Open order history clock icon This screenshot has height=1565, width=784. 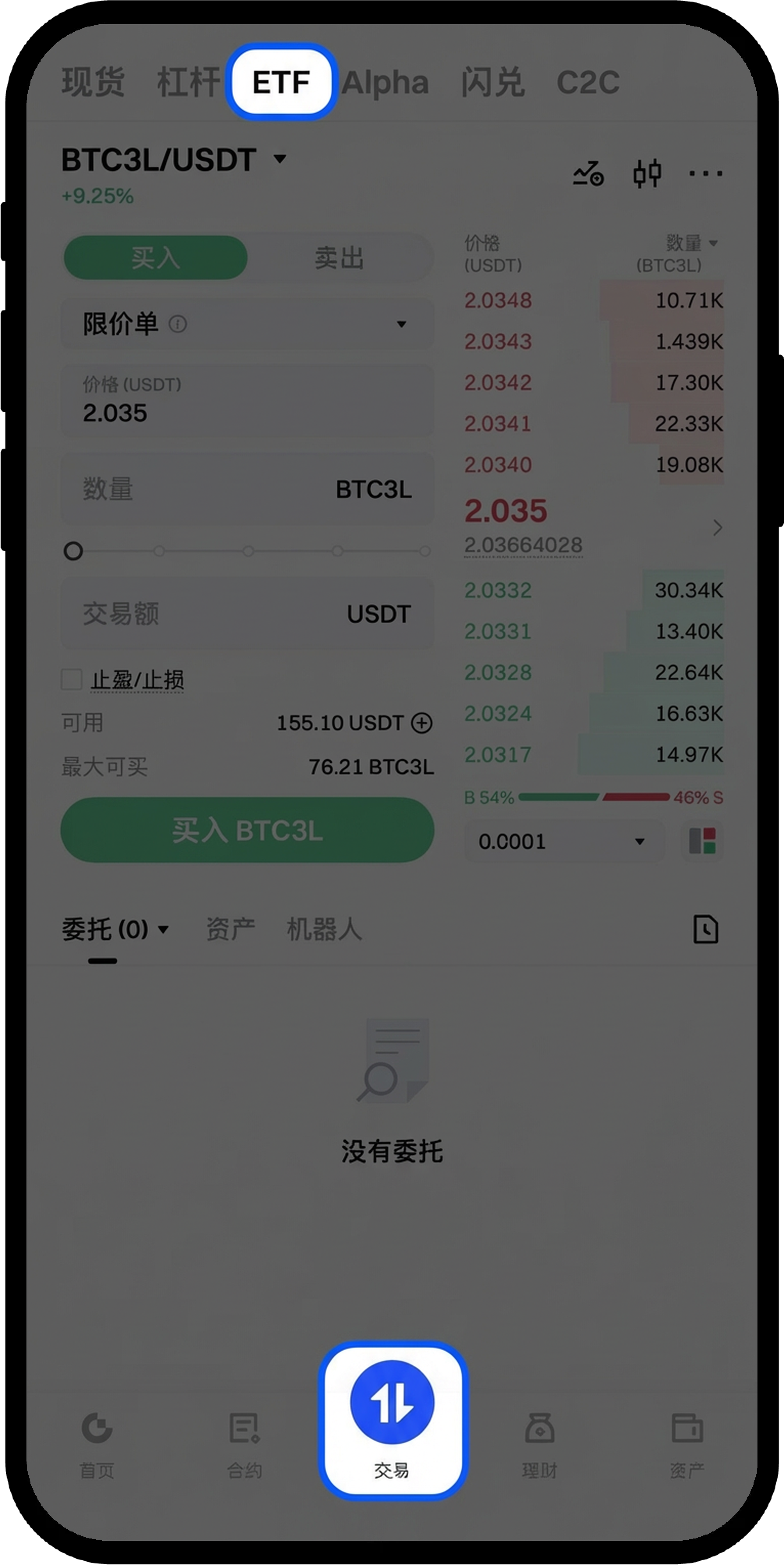pos(705,930)
